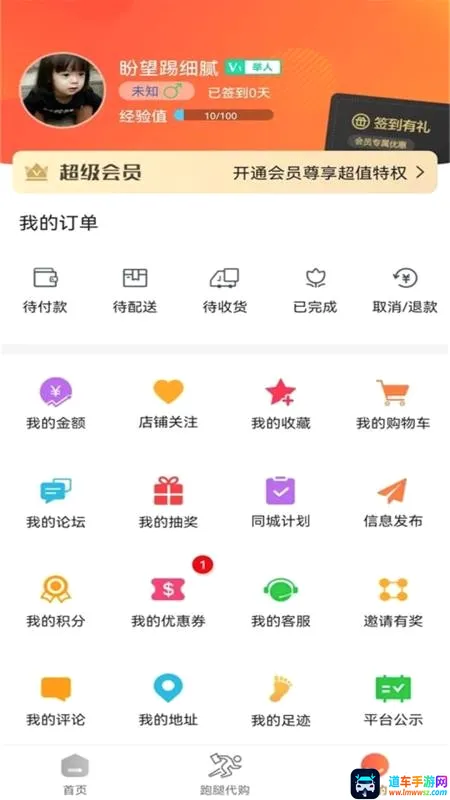Contact 我的客服 customer service
This screenshot has height=800, width=450.
click(x=281, y=602)
